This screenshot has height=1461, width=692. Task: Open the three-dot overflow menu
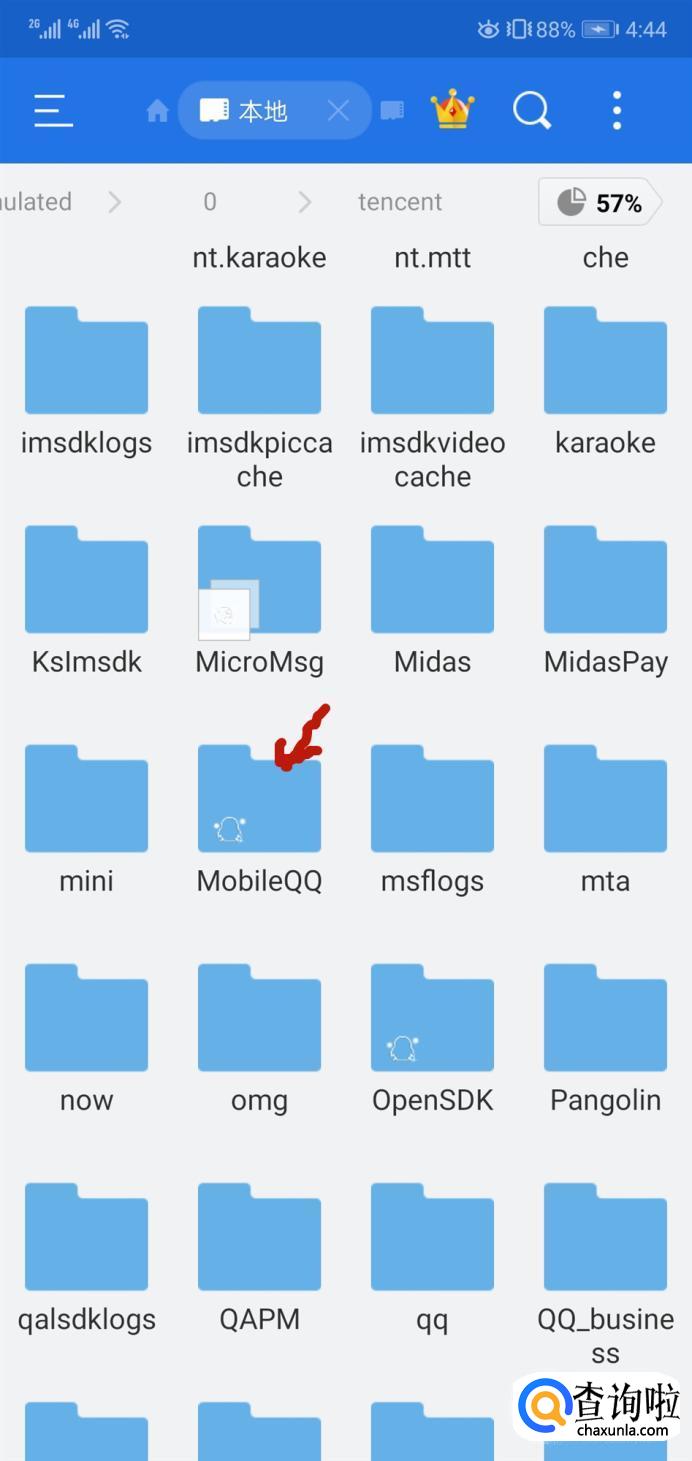coord(617,110)
